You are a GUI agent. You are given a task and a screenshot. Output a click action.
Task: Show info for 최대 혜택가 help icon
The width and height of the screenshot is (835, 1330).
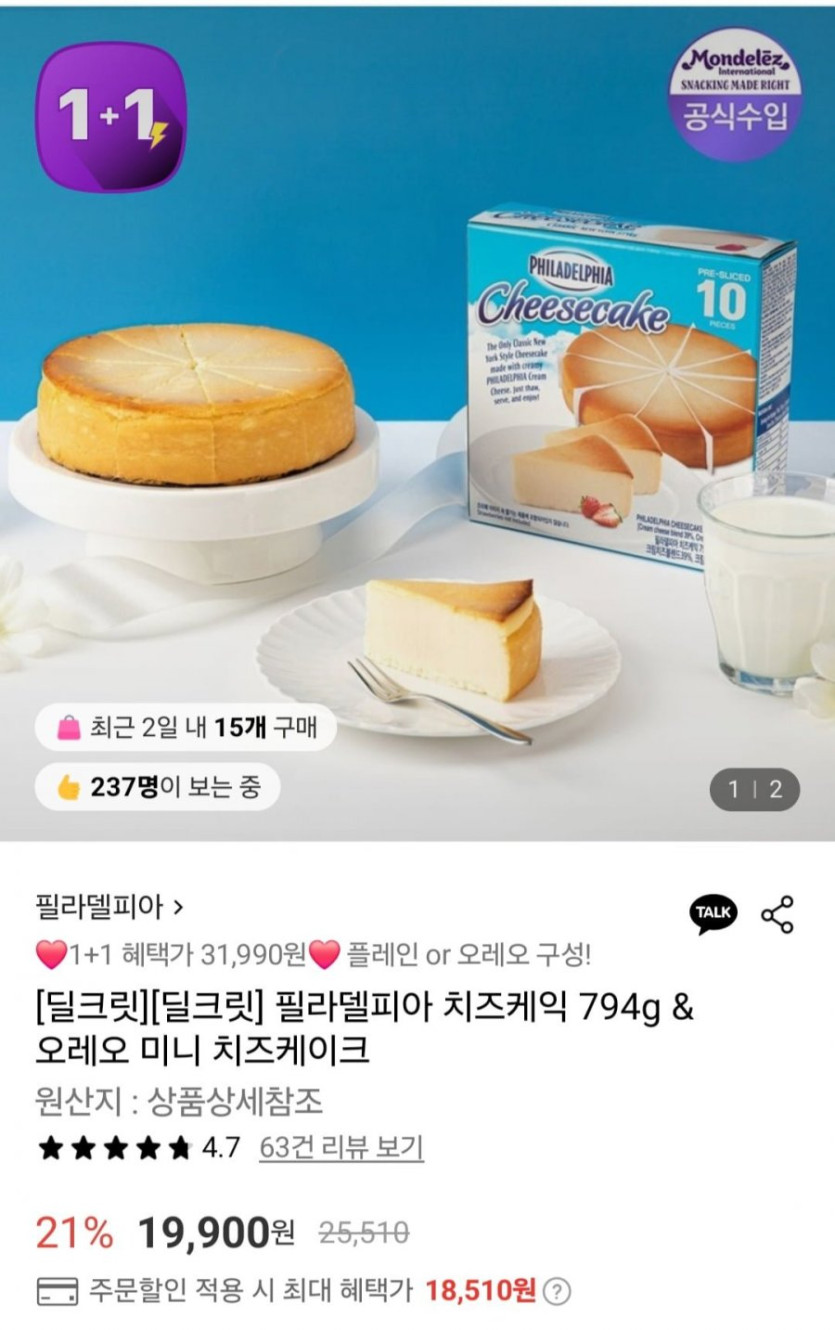click(557, 1291)
